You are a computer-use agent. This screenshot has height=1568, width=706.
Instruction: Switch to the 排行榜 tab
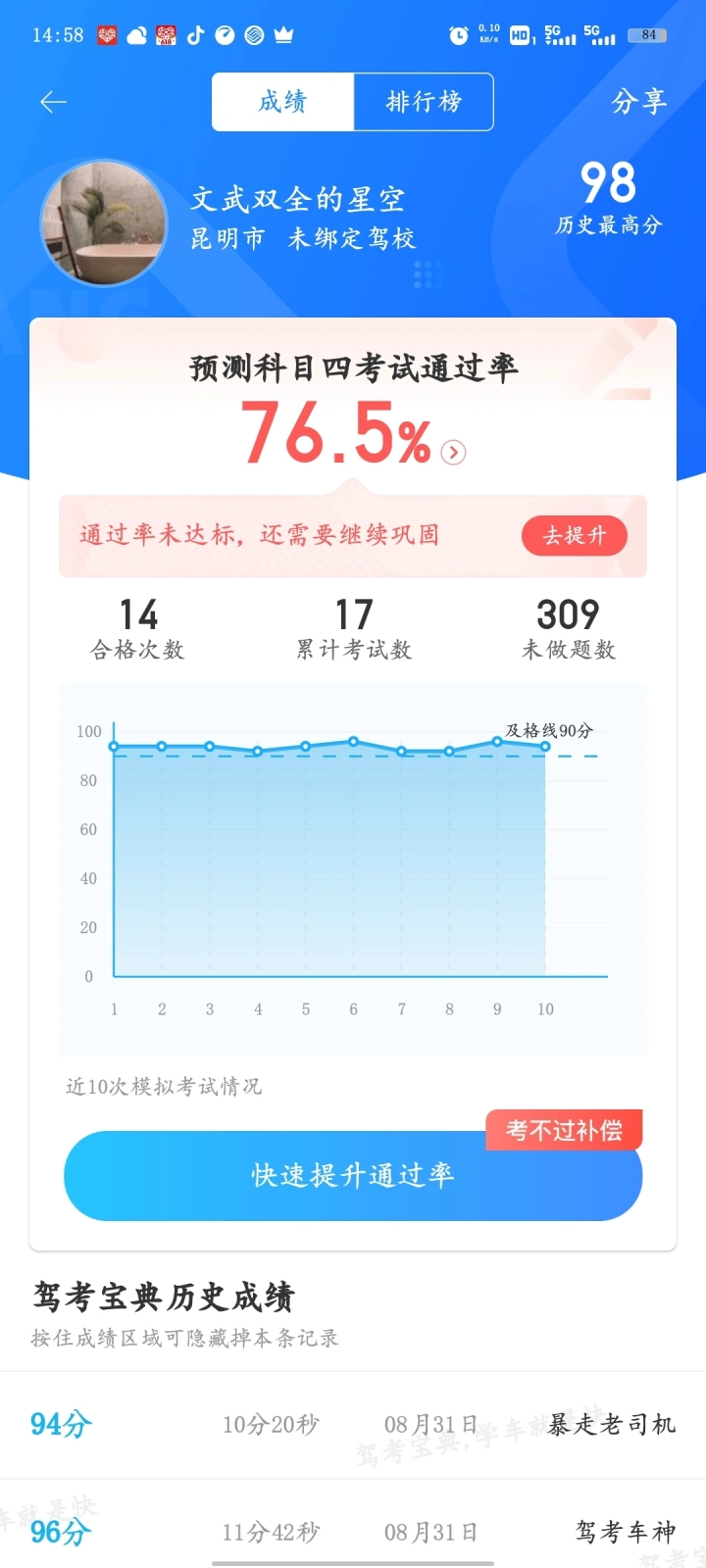424,102
